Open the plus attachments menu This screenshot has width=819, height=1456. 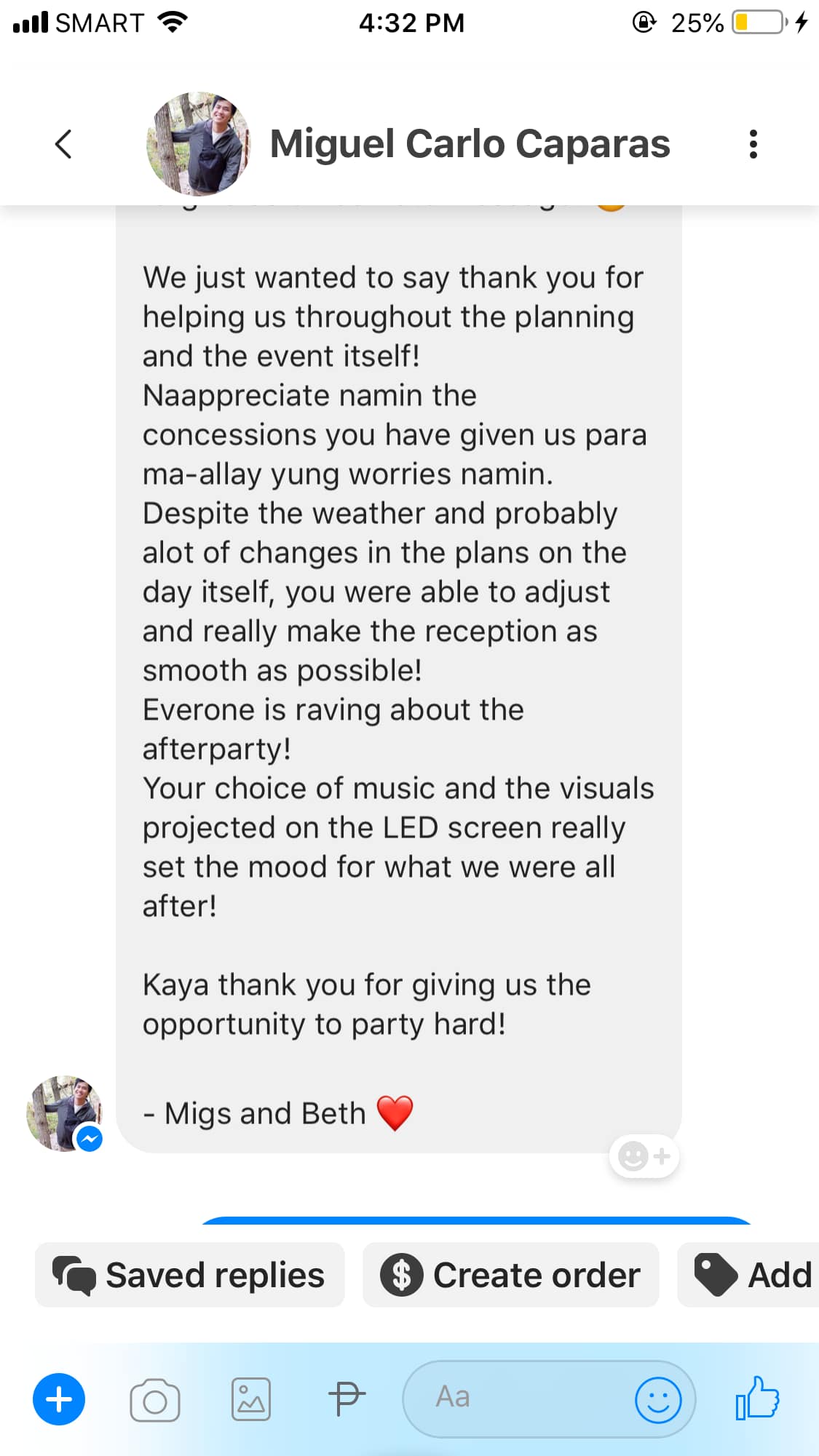(x=59, y=1399)
